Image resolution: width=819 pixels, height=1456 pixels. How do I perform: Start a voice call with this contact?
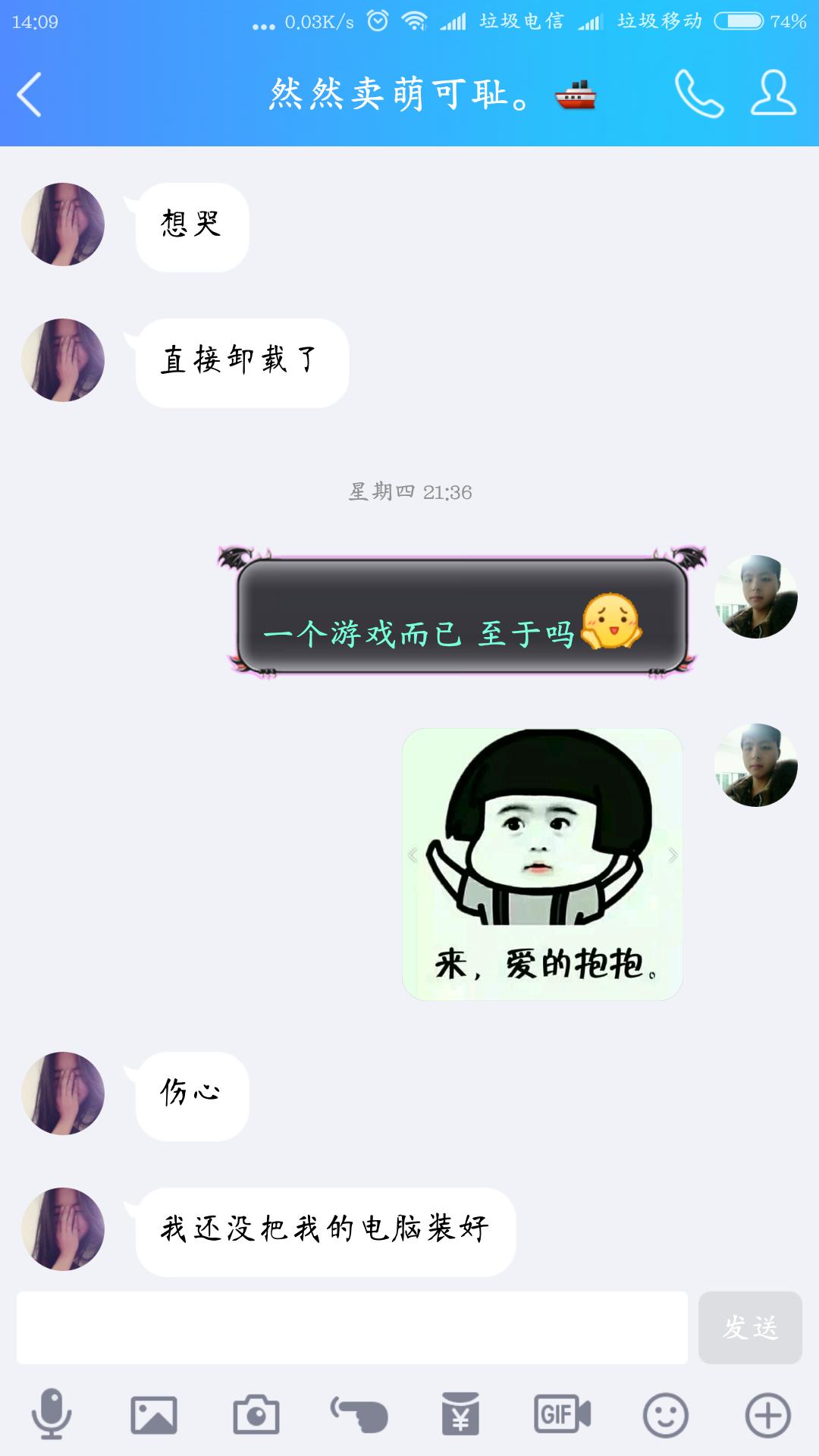[698, 94]
